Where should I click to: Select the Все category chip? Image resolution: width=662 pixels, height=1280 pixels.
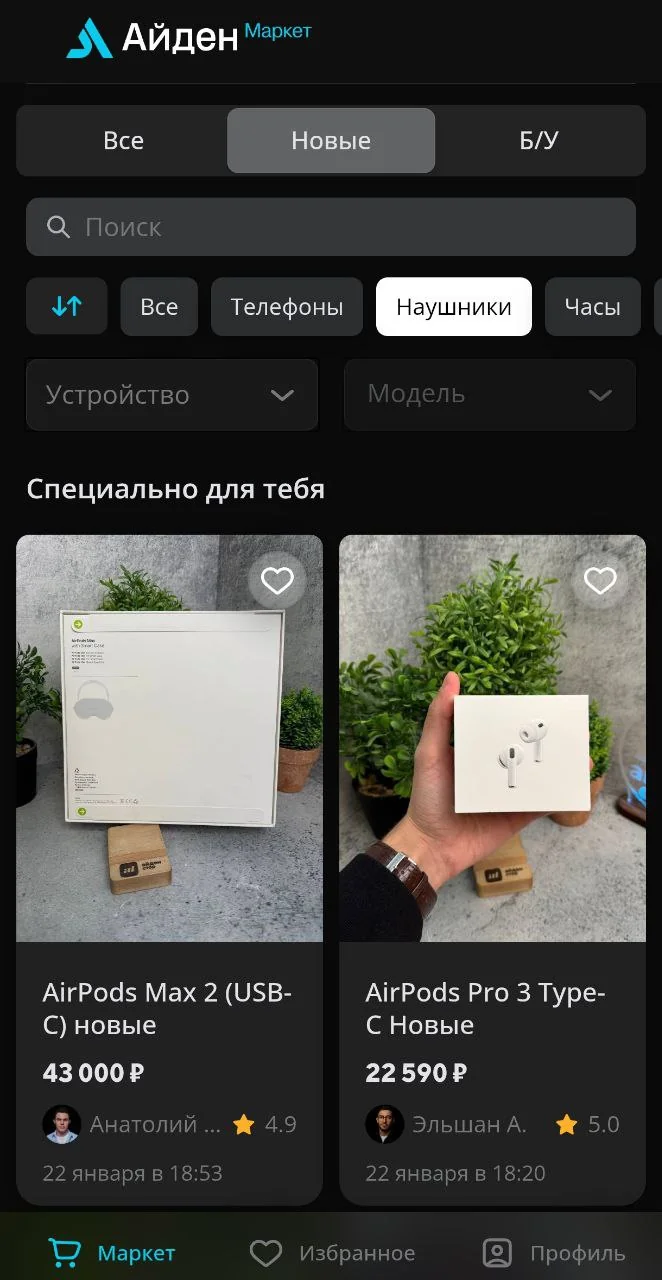pos(159,306)
